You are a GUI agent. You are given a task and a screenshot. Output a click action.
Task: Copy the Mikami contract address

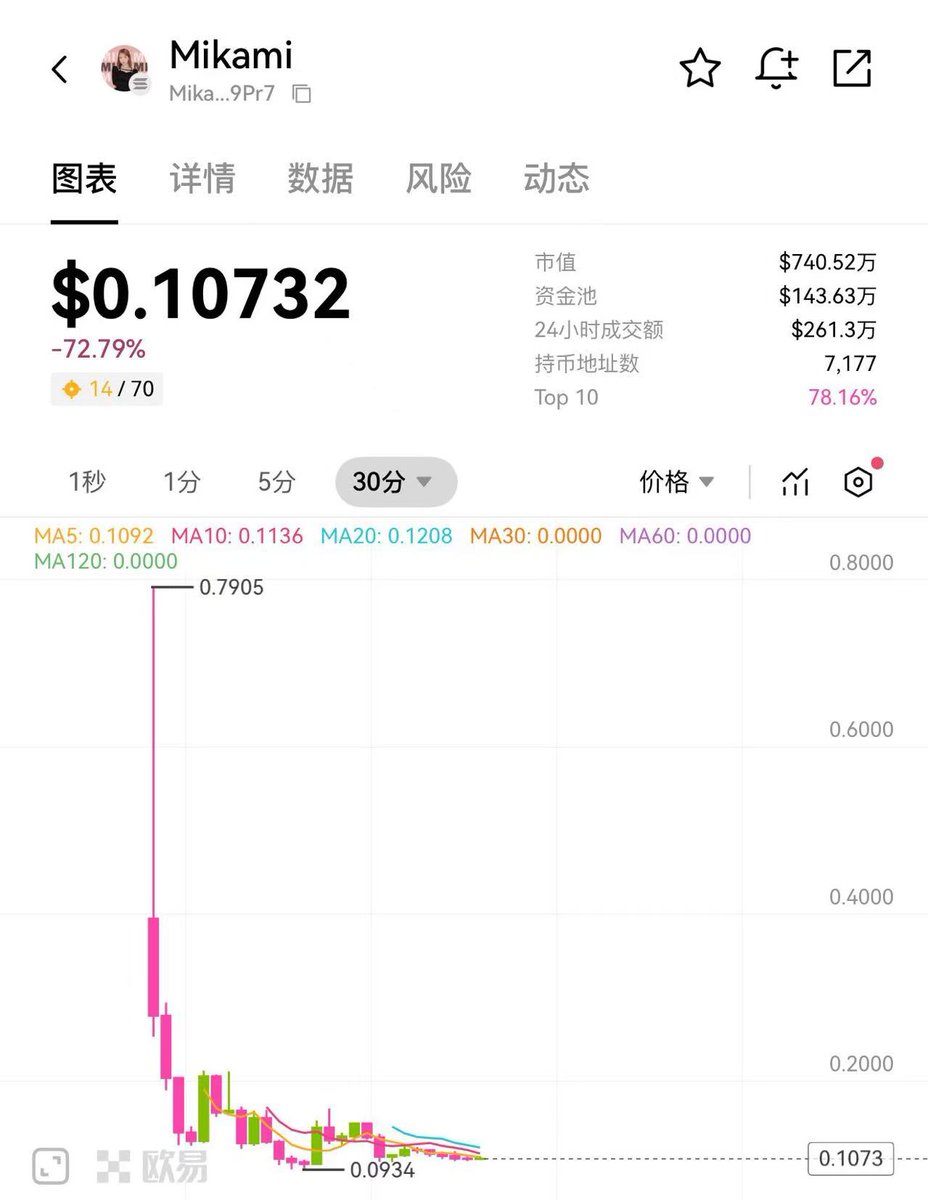click(302, 94)
